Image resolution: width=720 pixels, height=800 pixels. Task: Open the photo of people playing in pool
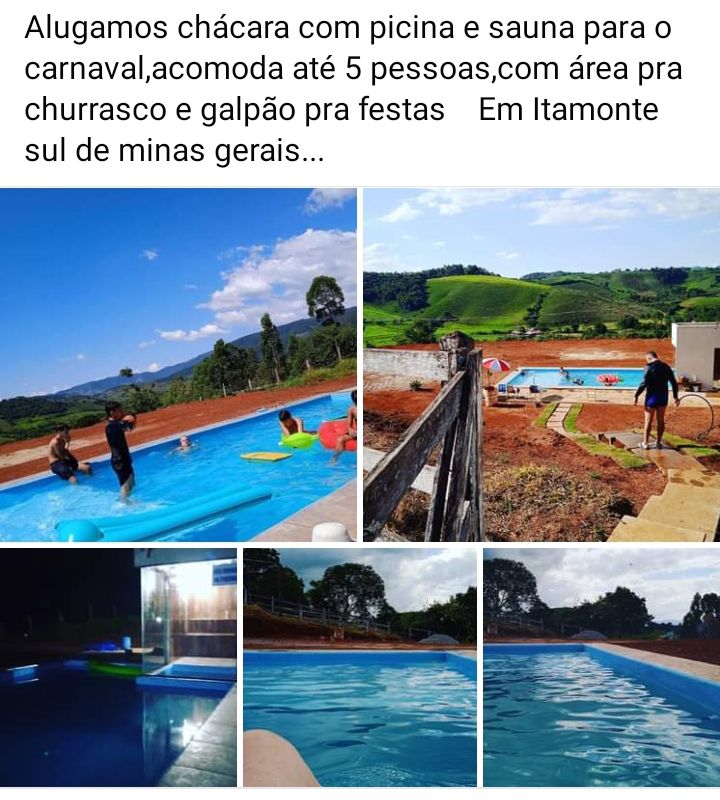tap(178, 365)
